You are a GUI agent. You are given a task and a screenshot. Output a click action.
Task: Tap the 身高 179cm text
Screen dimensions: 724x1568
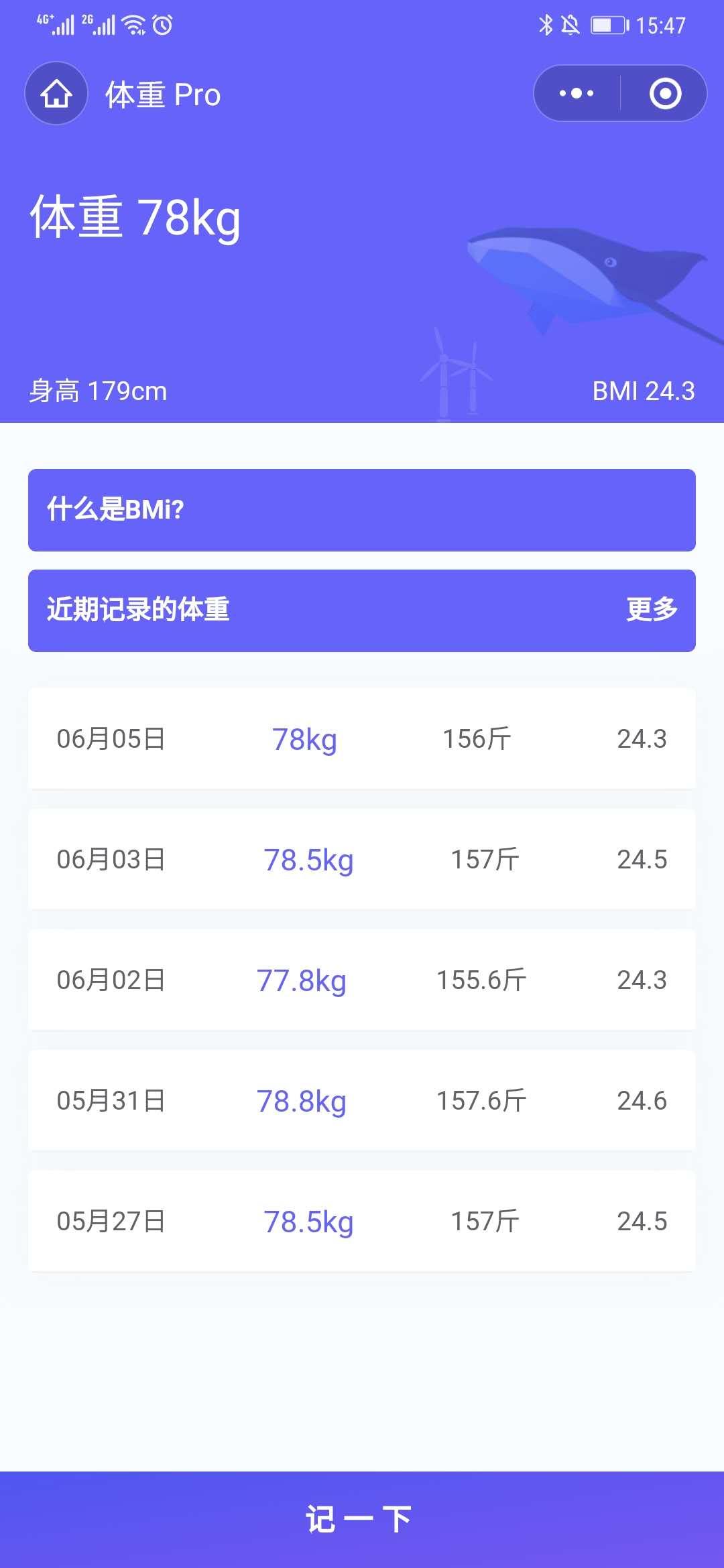(x=98, y=391)
